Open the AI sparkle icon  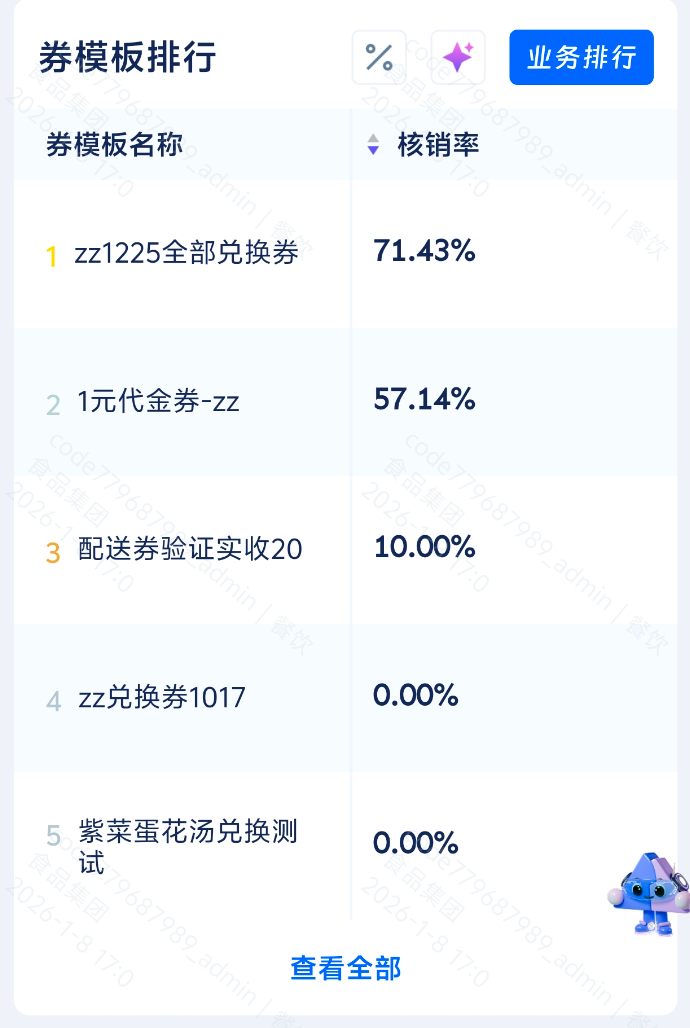click(x=458, y=57)
